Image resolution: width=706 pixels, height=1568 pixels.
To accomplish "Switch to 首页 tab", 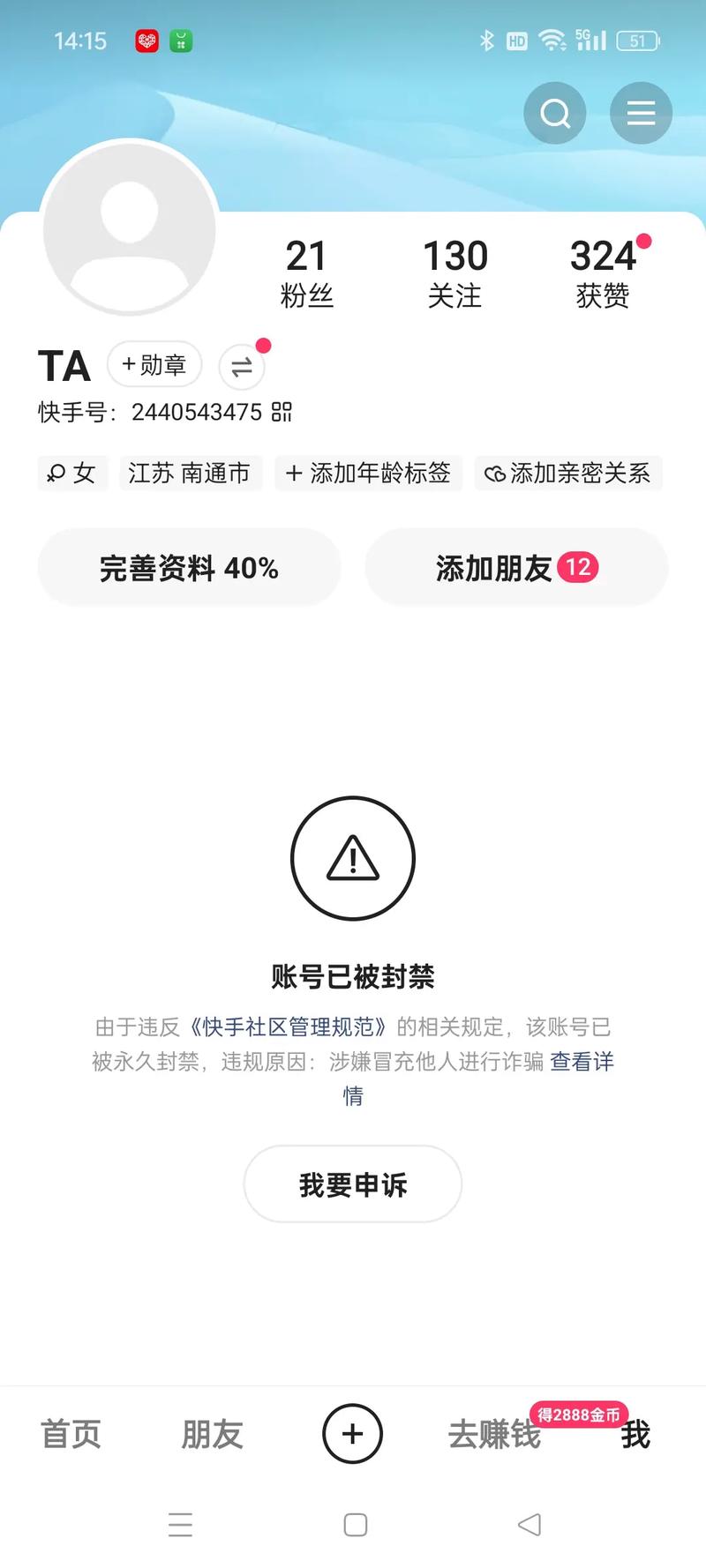I will pos(71,1434).
